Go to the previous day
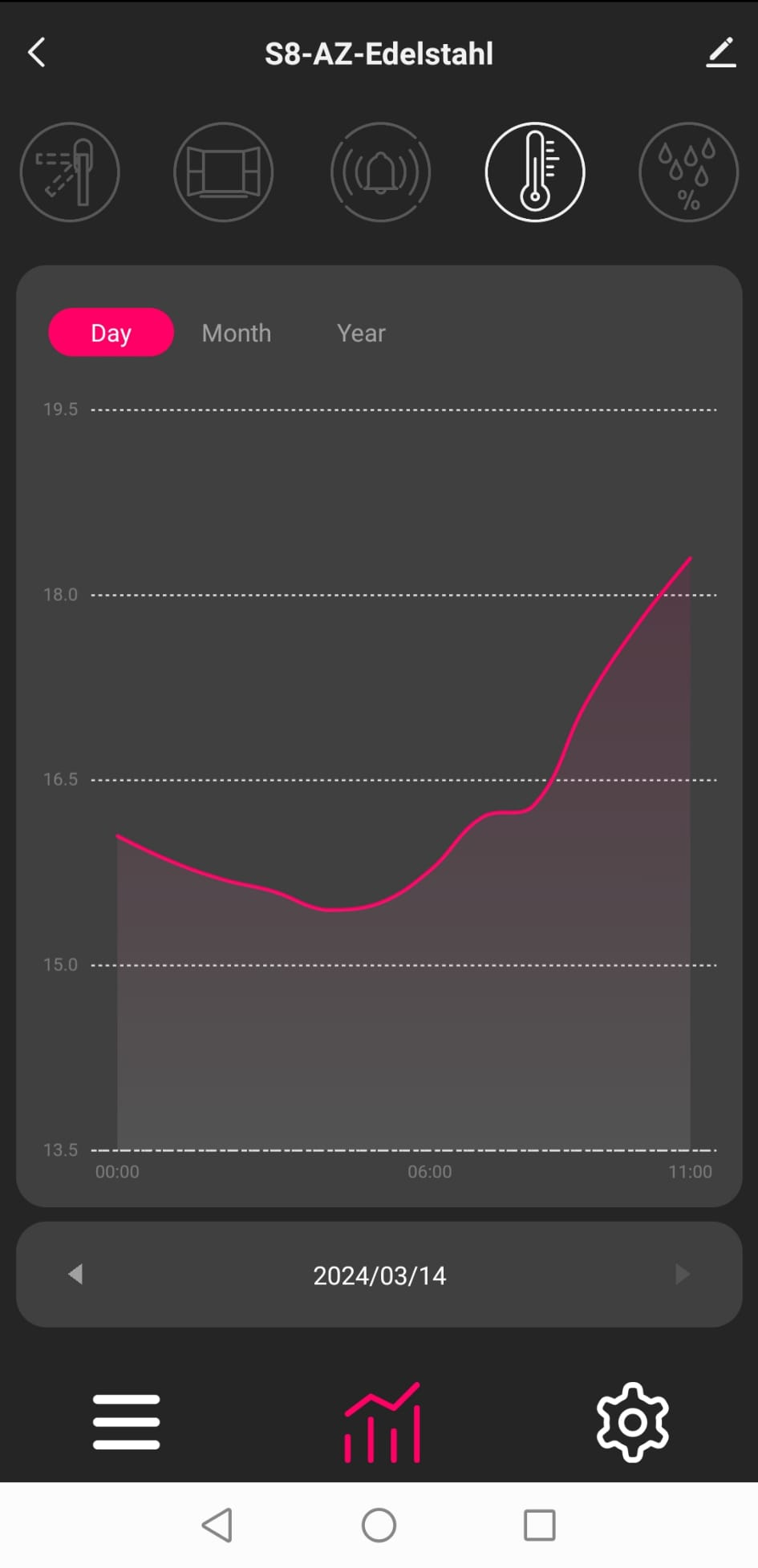Image resolution: width=758 pixels, height=1568 pixels. click(75, 1275)
